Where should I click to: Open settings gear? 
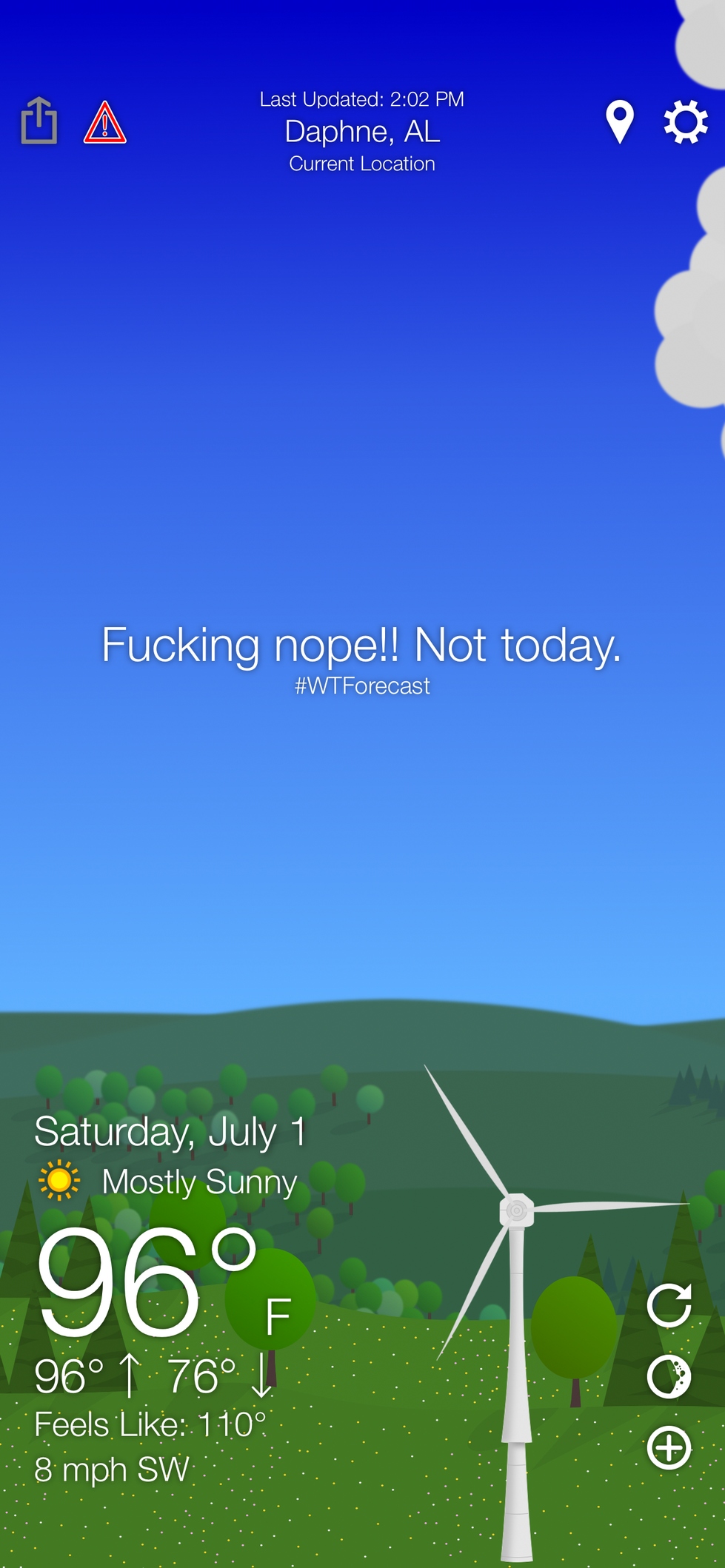pos(686,122)
